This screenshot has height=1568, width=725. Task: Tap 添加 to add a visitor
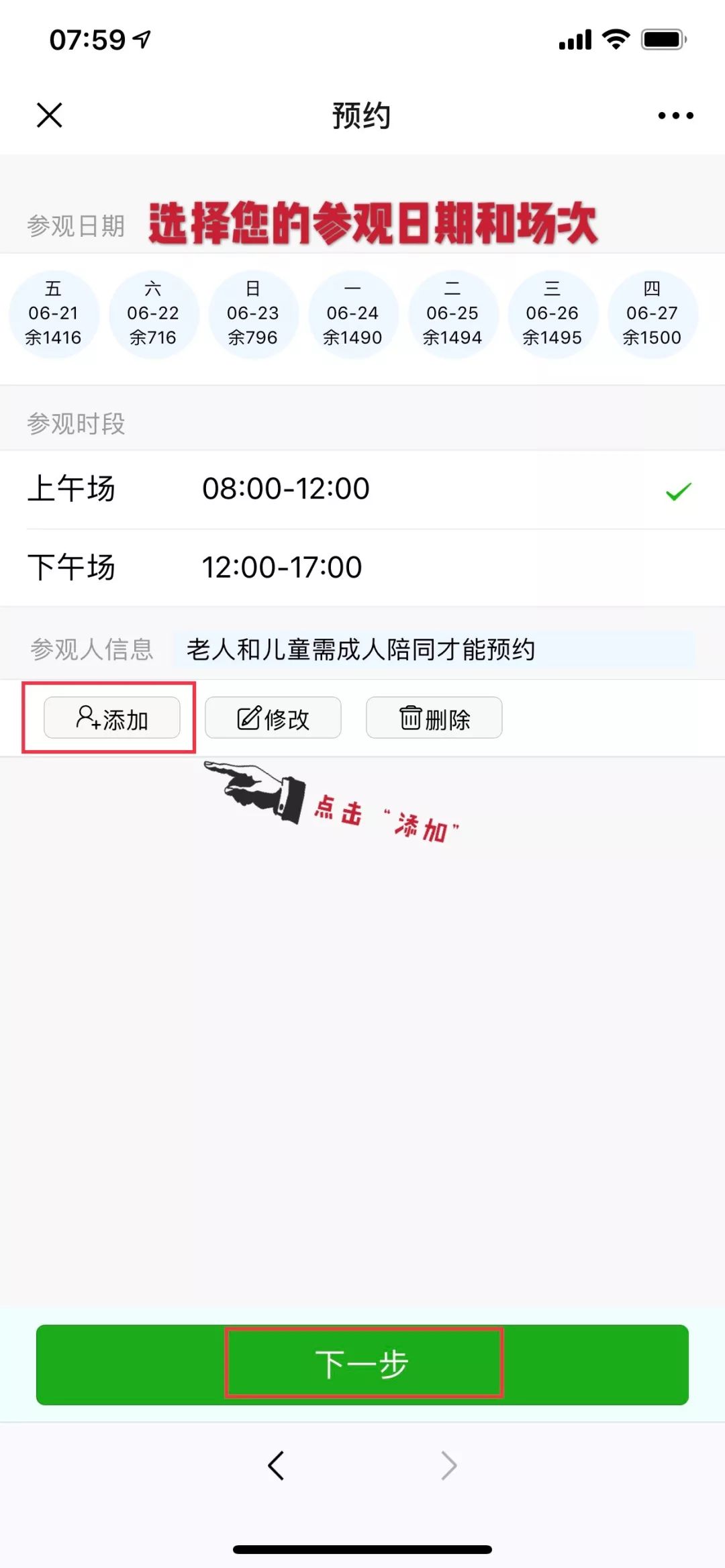tap(112, 718)
